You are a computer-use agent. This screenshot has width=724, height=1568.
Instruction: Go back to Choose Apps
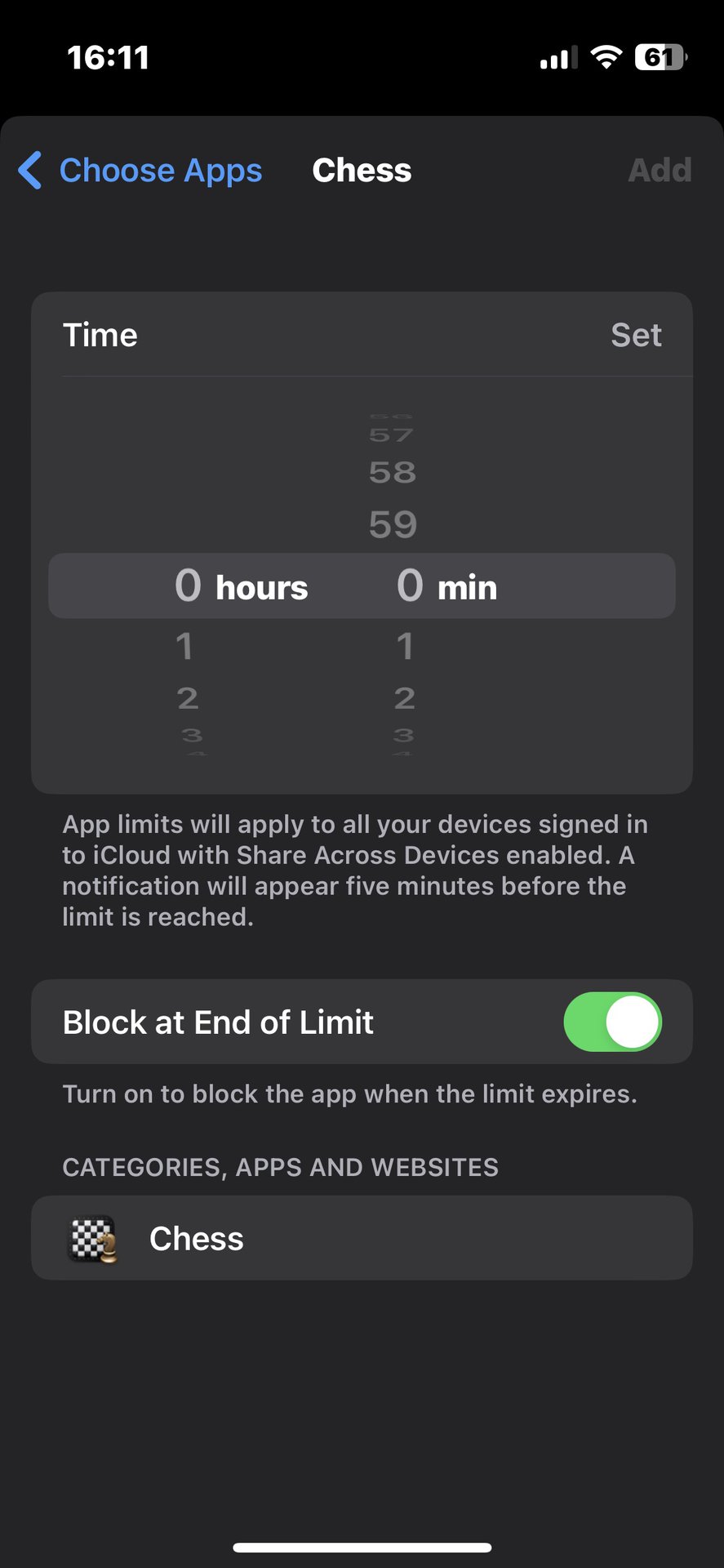point(140,171)
